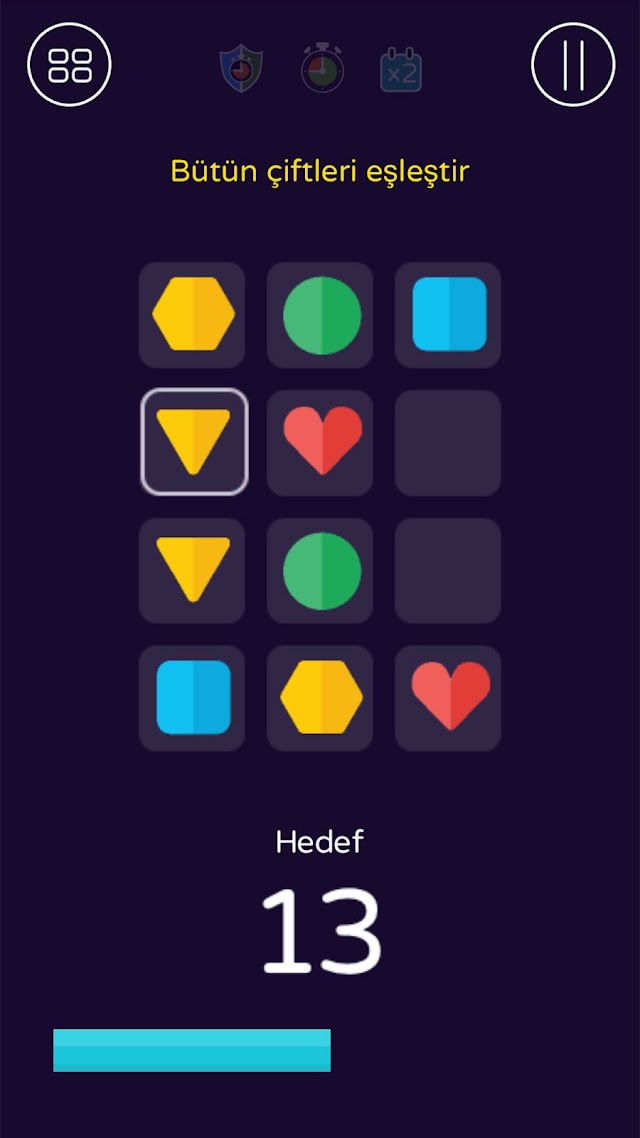This screenshot has height=1138, width=640.
Task: Tap the heart tile beside the highlighted triangle
Action: (321, 443)
